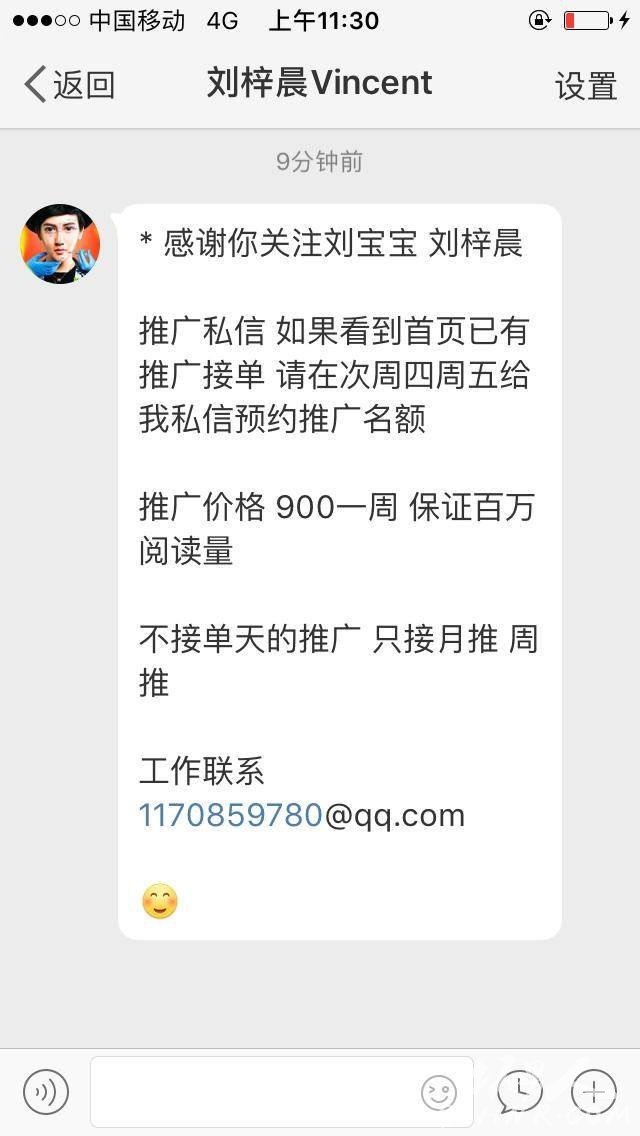Open the emoji picker
The width and height of the screenshot is (640, 1136).
pyautogui.click(x=439, y=1093)
